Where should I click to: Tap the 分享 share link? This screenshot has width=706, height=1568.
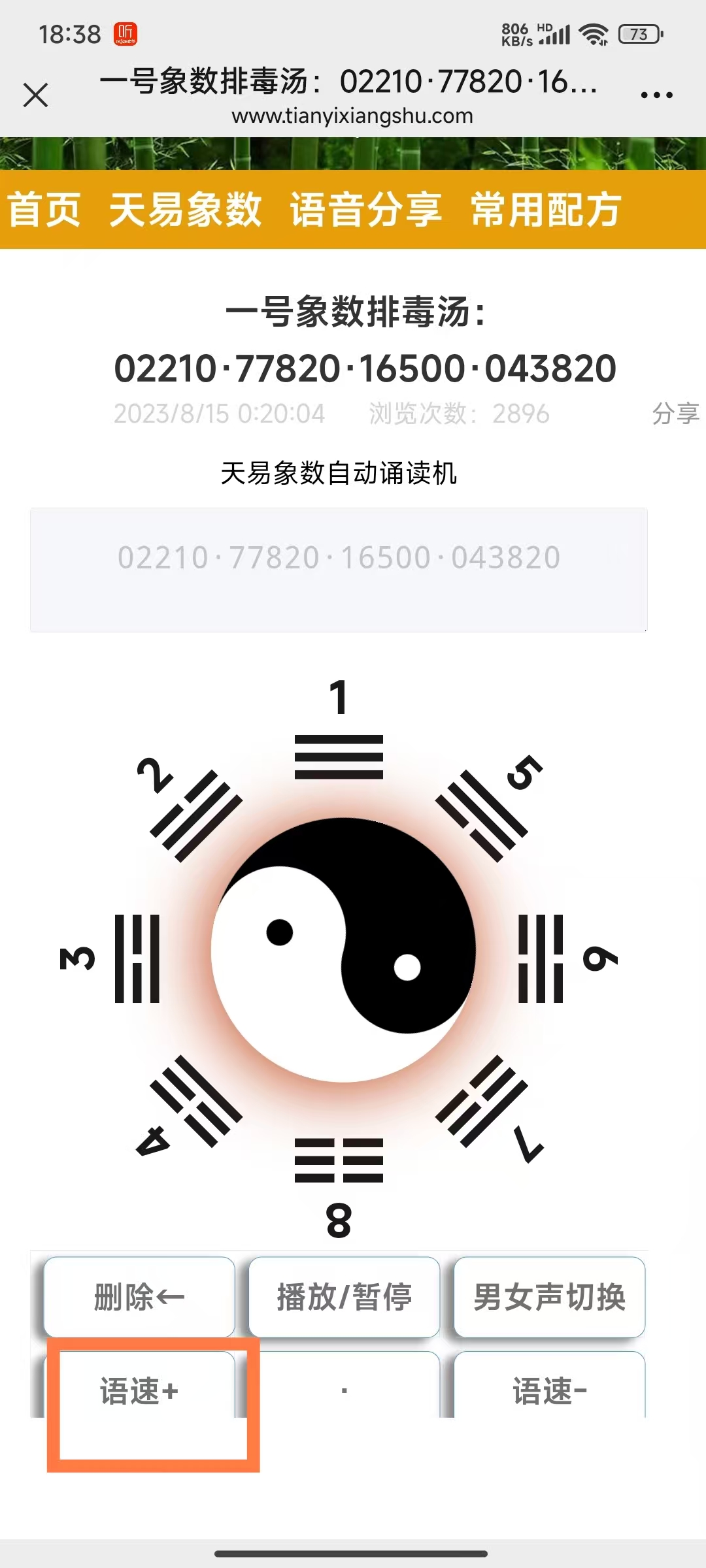[676, 414]
